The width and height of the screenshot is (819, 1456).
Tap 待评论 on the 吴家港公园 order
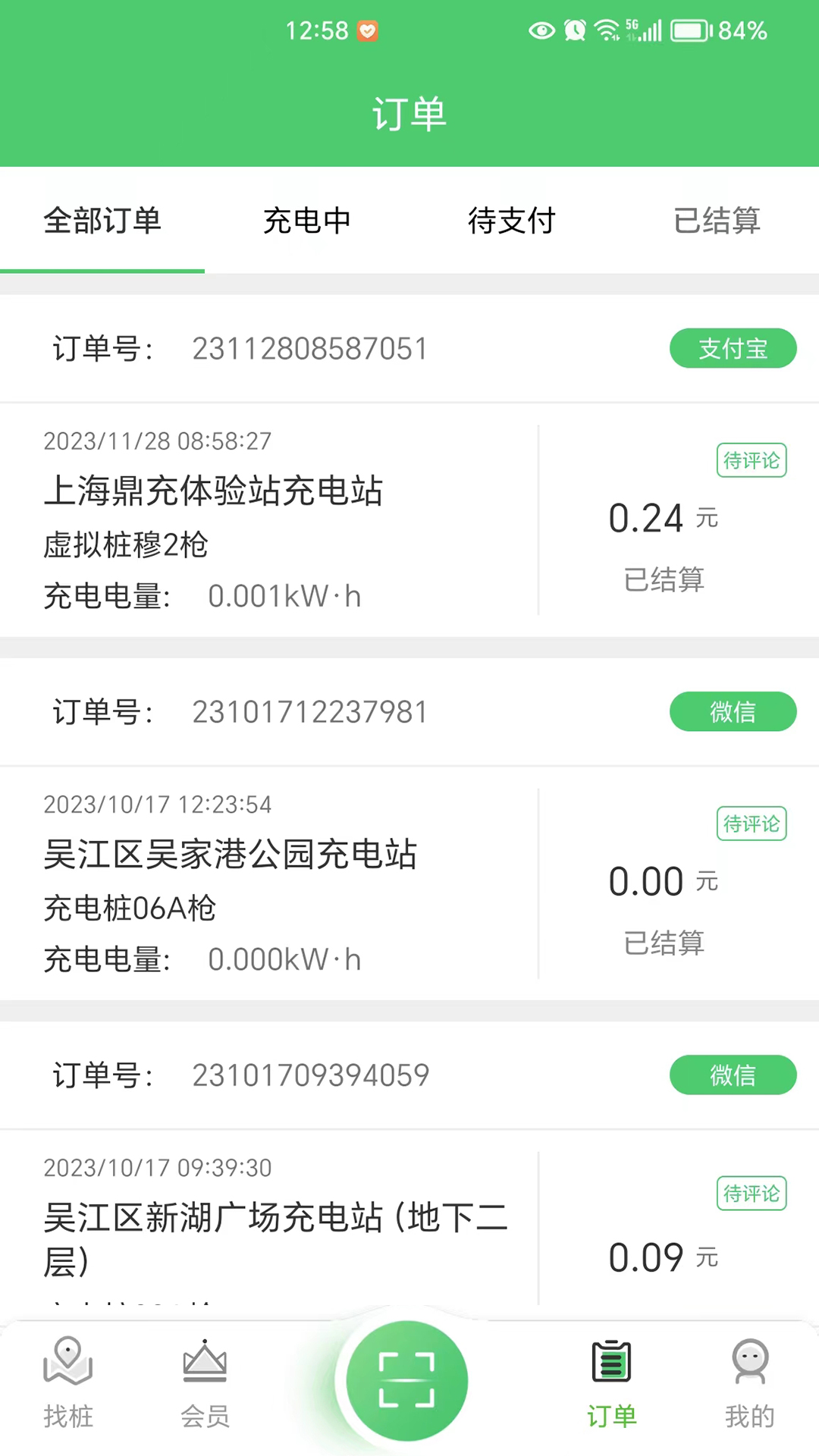pos(751,824)
